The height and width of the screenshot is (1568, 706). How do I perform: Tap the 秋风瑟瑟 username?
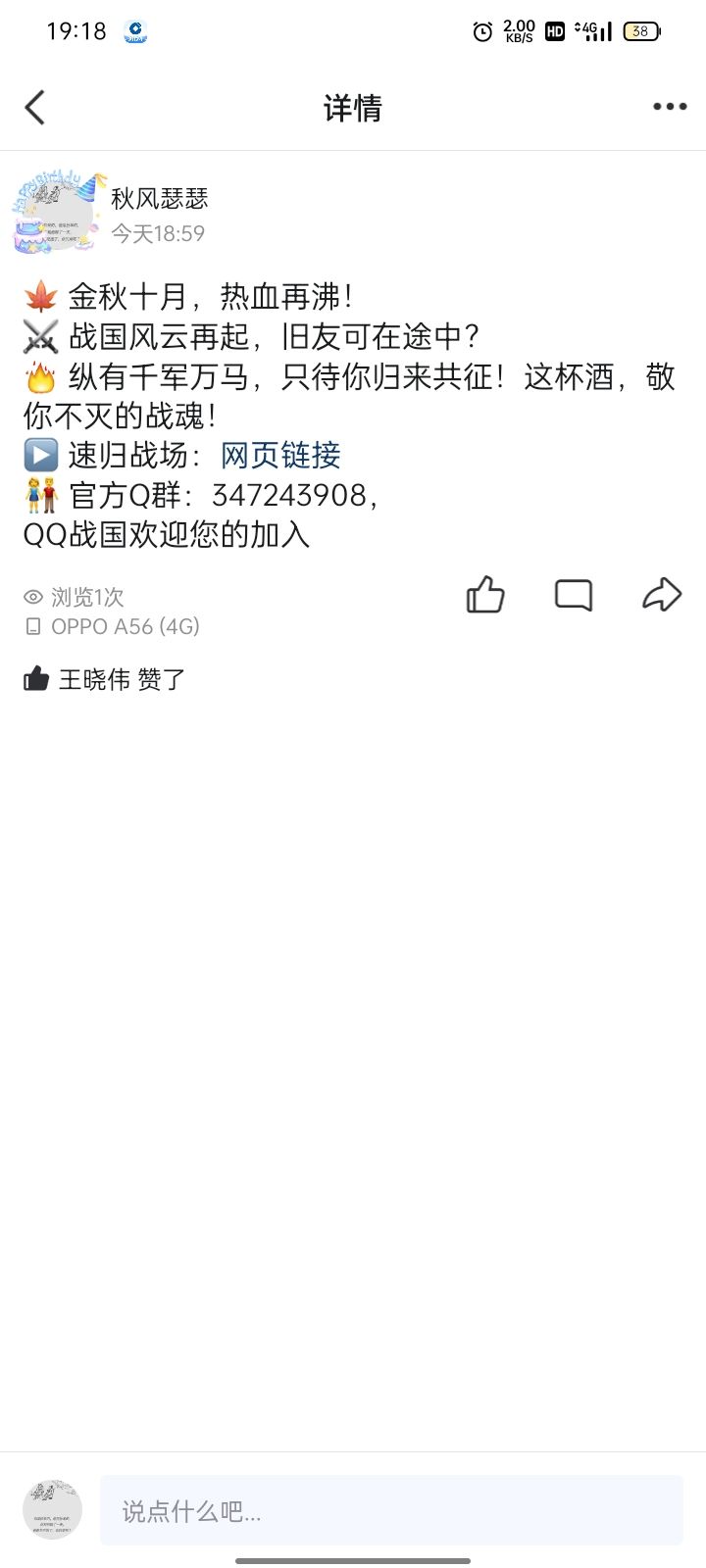(160, 199)
